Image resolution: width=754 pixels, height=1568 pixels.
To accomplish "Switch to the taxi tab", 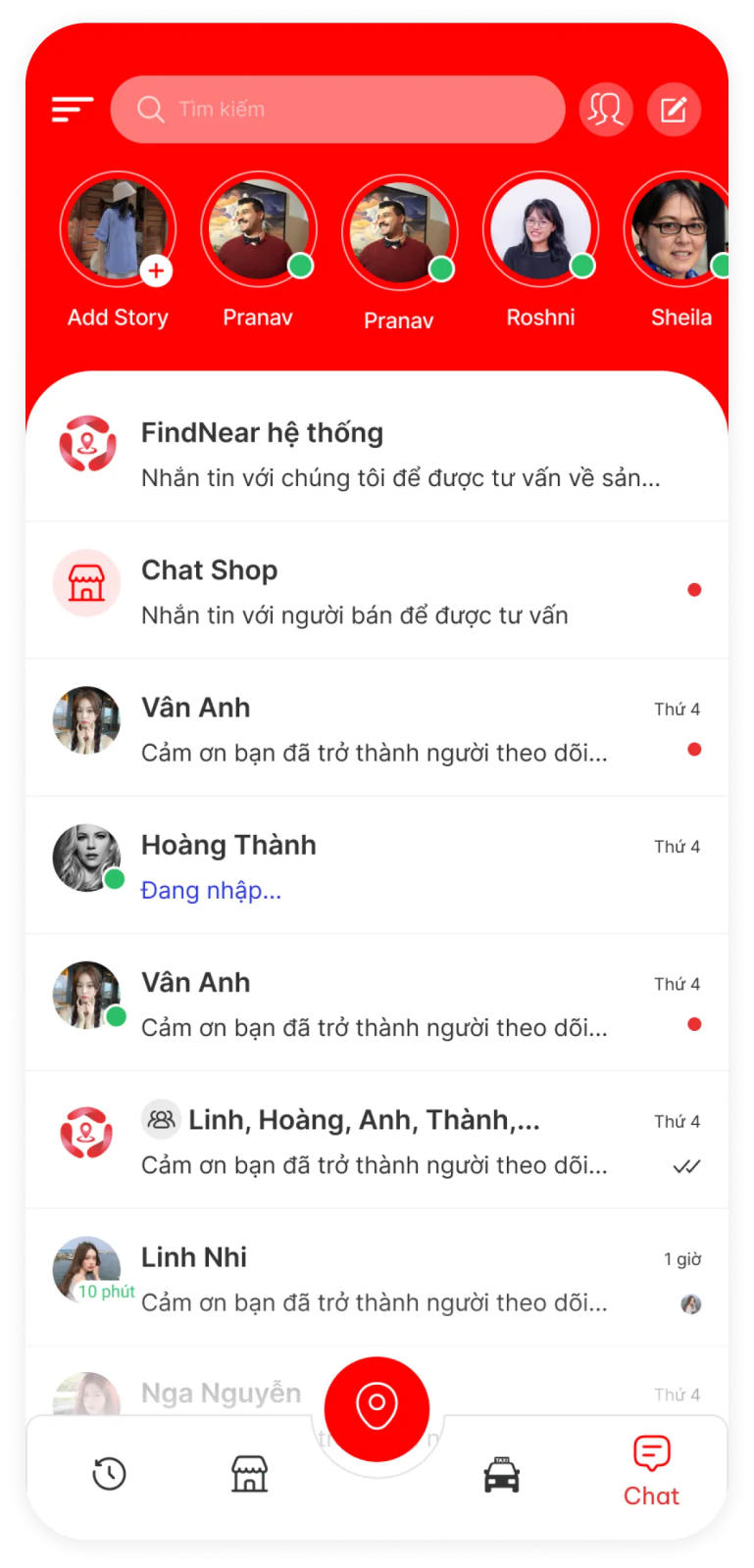I will point(501,1474).
